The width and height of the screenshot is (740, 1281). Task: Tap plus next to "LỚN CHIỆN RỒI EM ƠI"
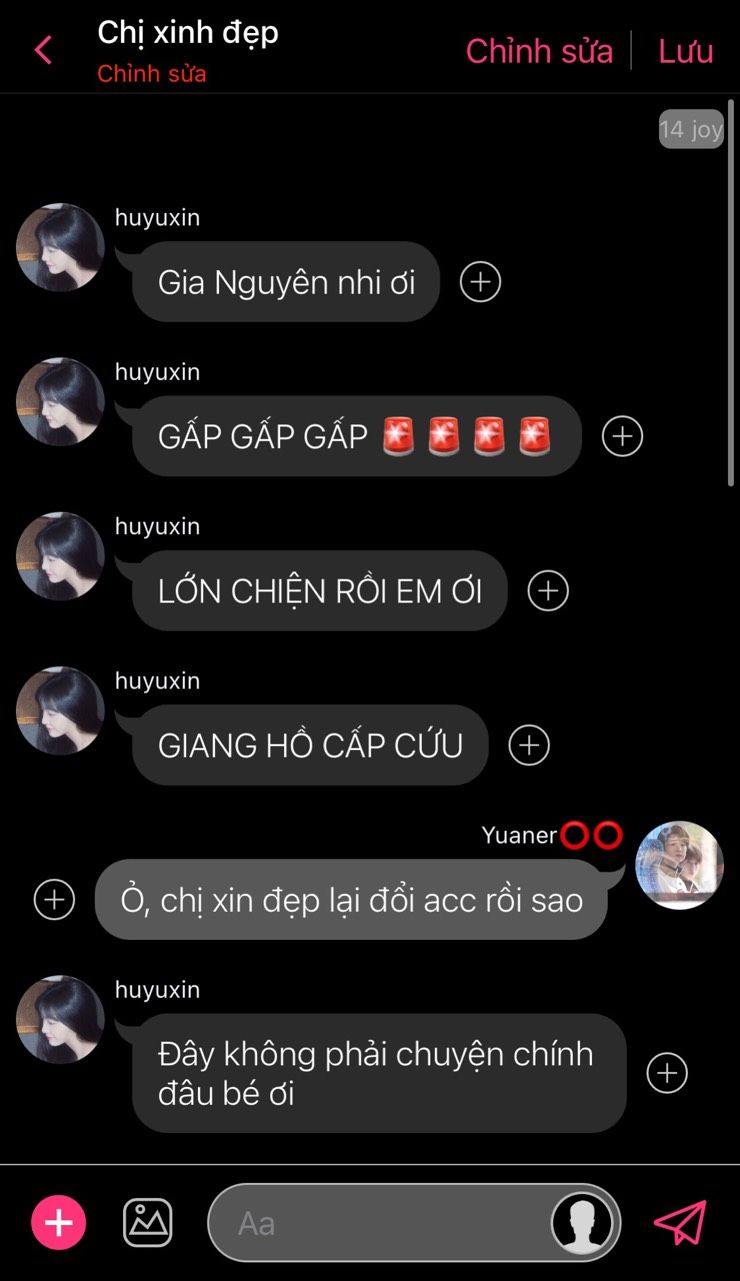[x=548, y=590]
